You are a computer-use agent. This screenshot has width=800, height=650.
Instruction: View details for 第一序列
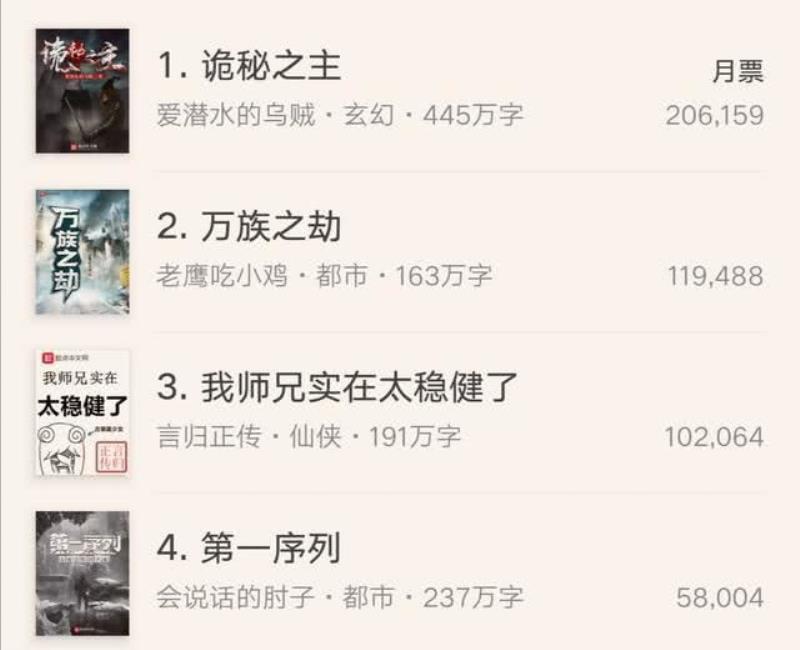coord(250,548)
